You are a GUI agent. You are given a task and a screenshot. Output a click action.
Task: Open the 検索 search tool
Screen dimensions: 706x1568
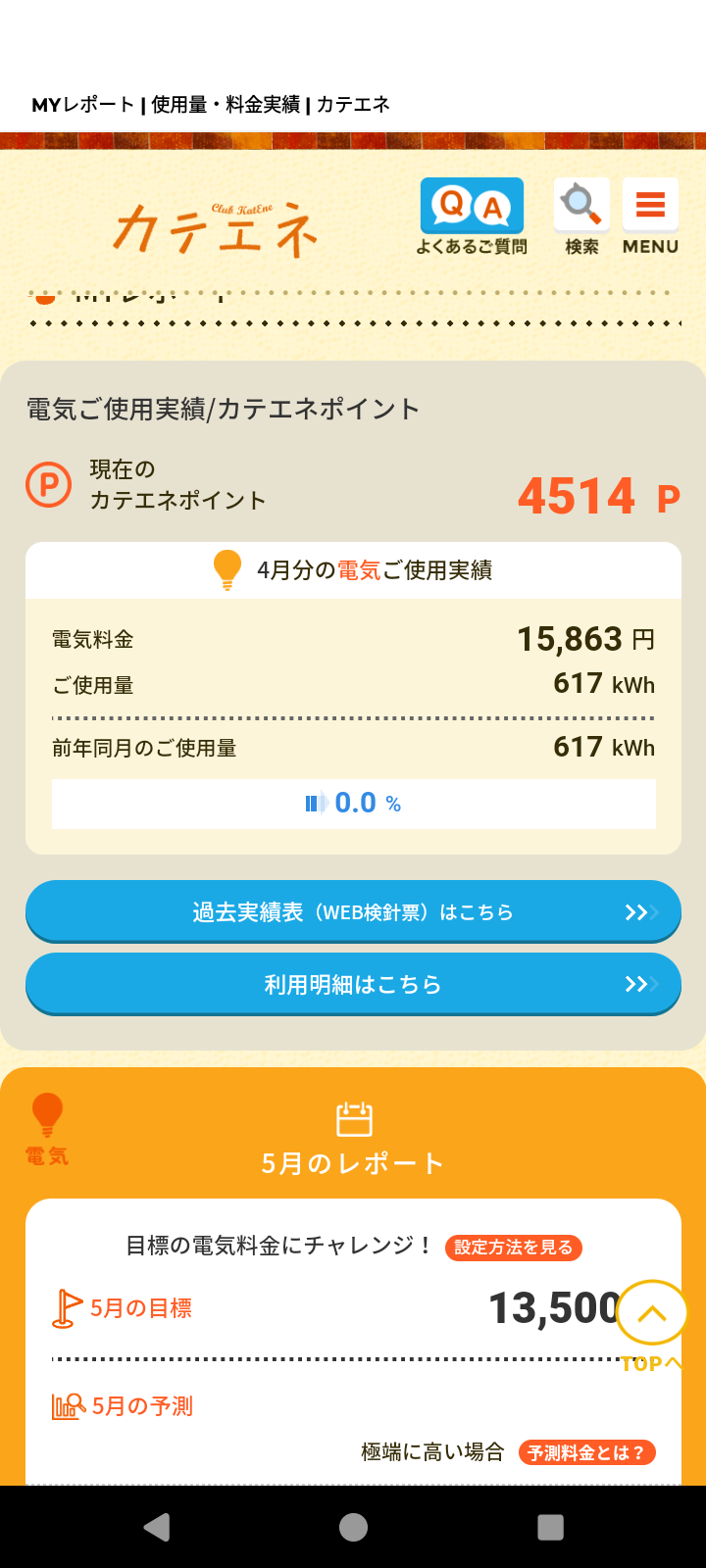[x=581, y=217]
